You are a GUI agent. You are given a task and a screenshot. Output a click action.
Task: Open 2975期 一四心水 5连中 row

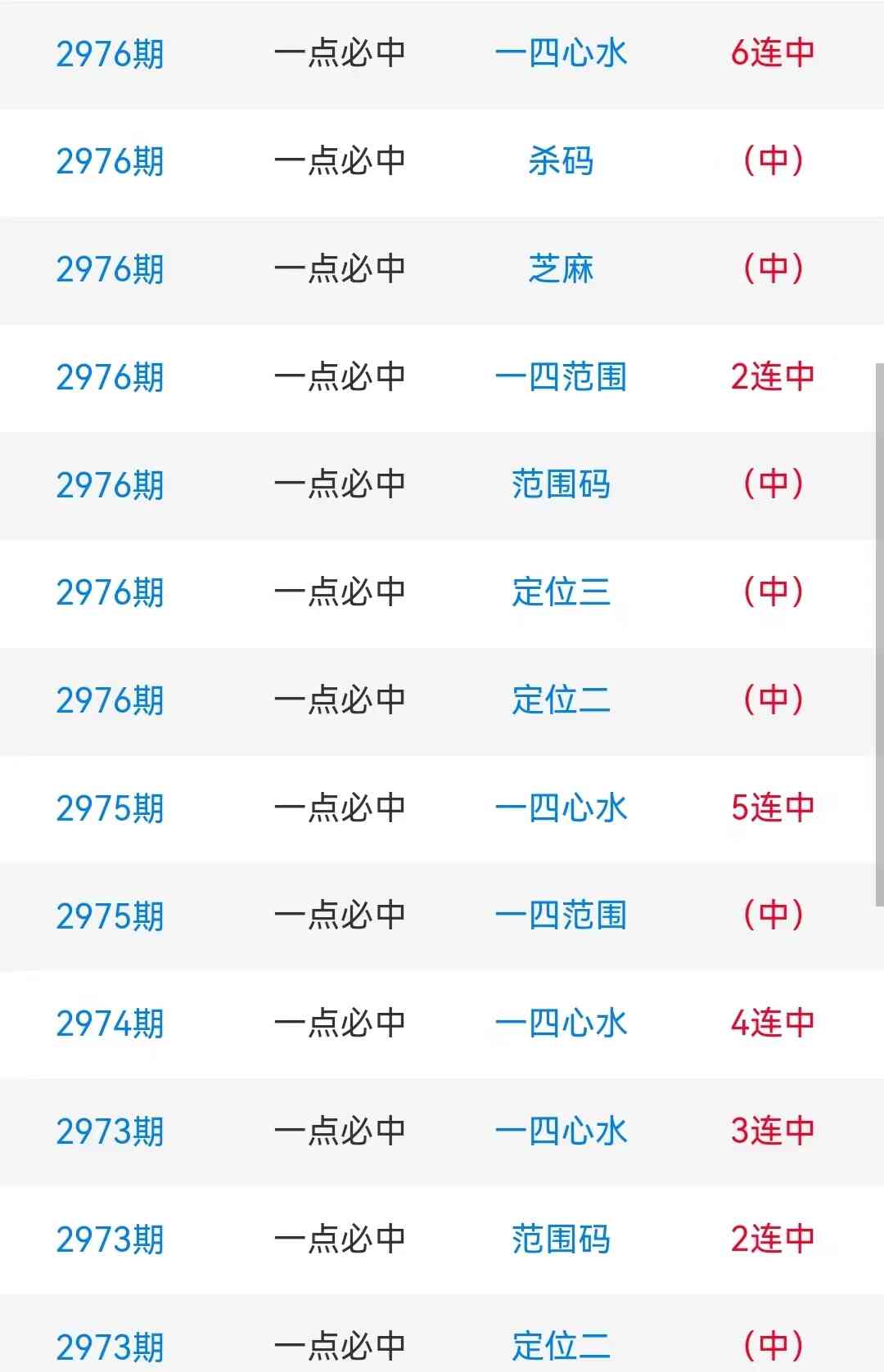[x=561, y=808]
